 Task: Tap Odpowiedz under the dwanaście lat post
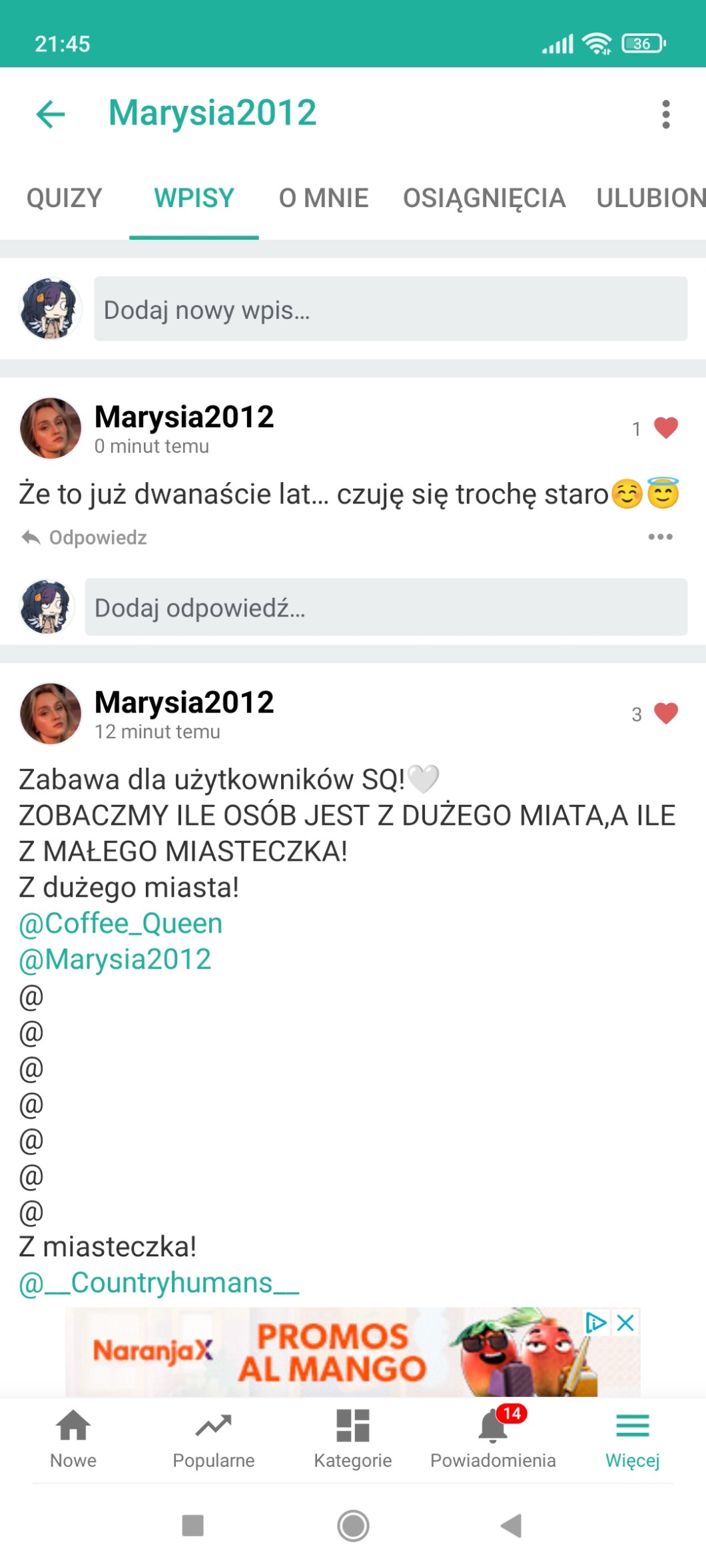click(x=85, y=537)
